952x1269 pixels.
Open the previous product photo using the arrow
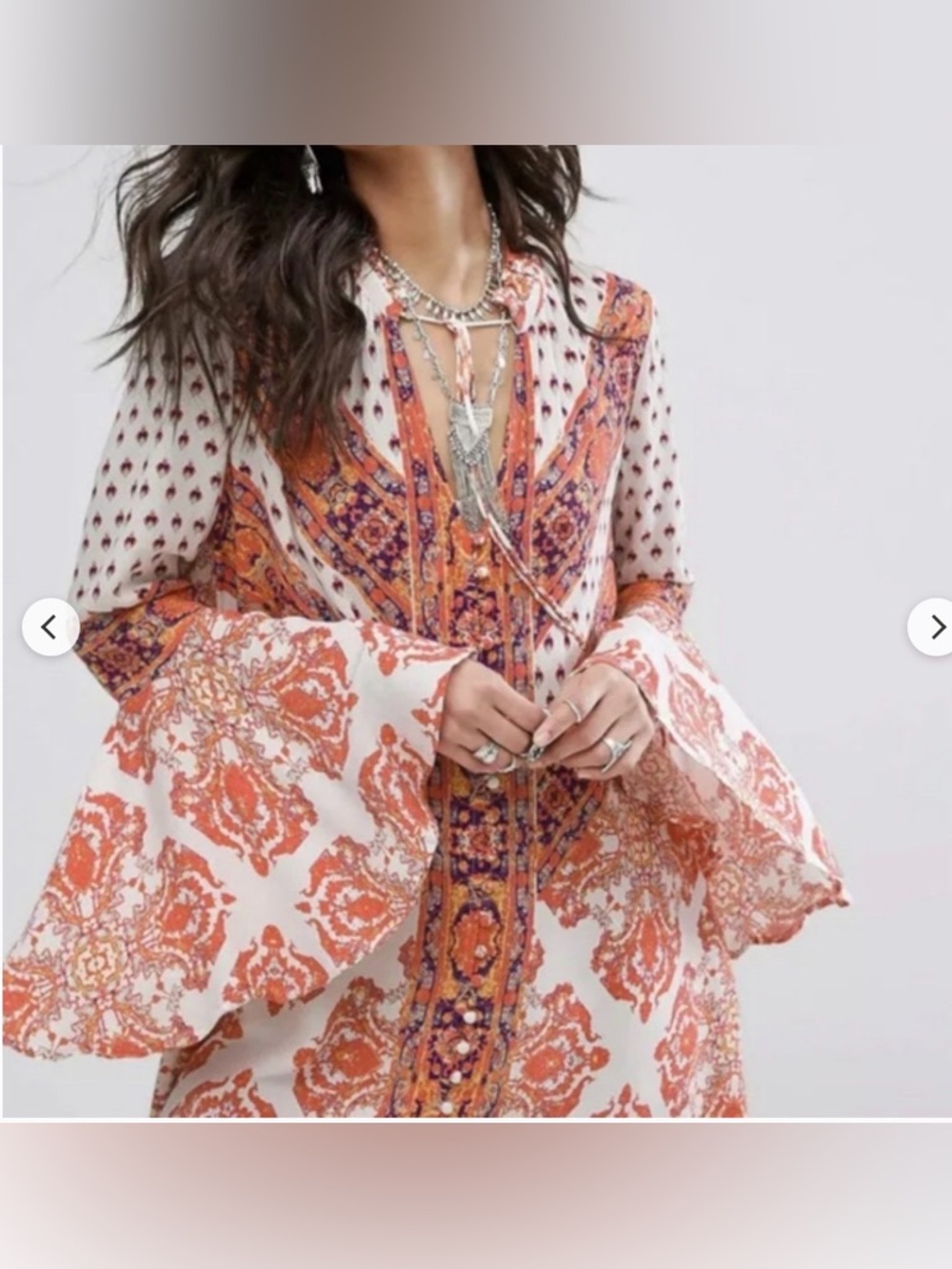(50, 627)
